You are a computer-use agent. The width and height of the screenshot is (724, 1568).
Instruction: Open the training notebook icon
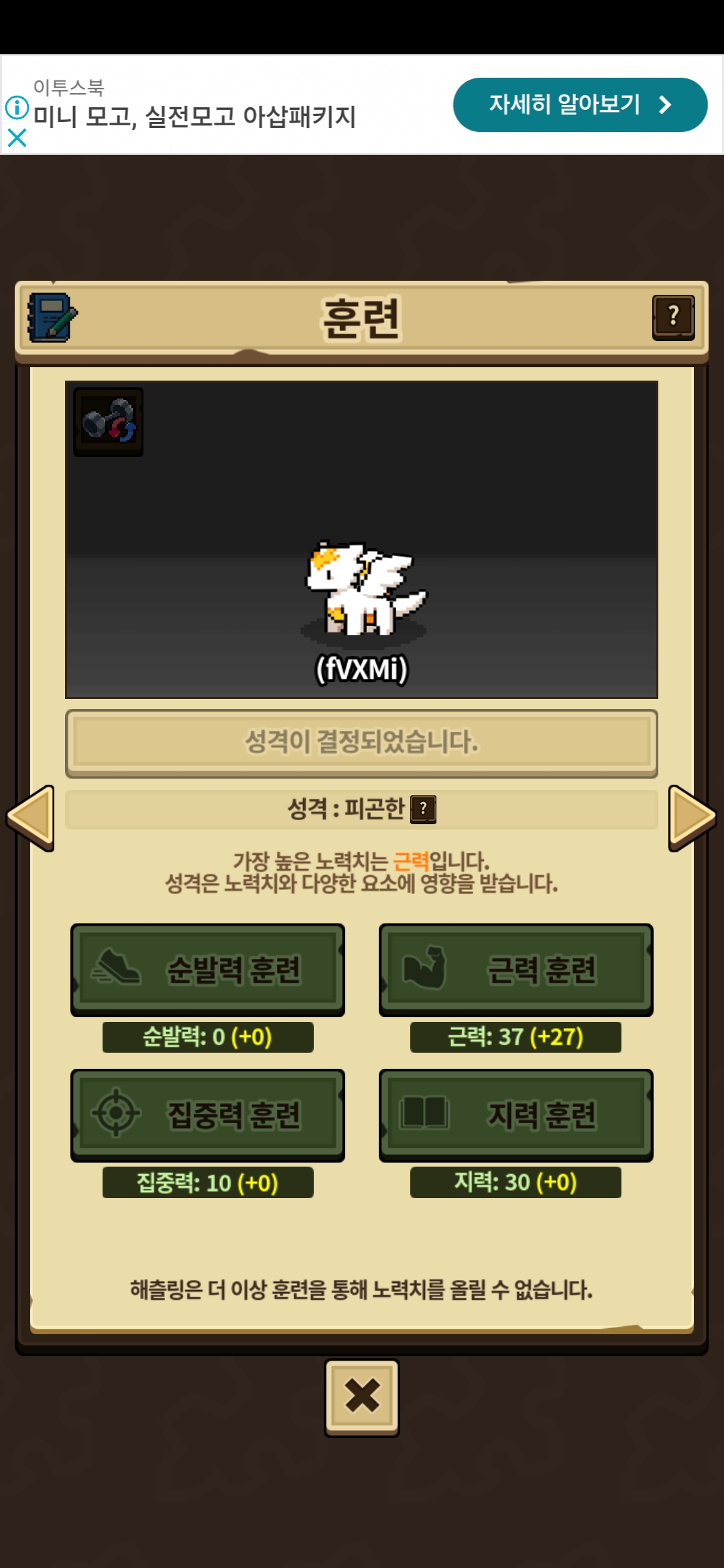(x=52, y=318)
